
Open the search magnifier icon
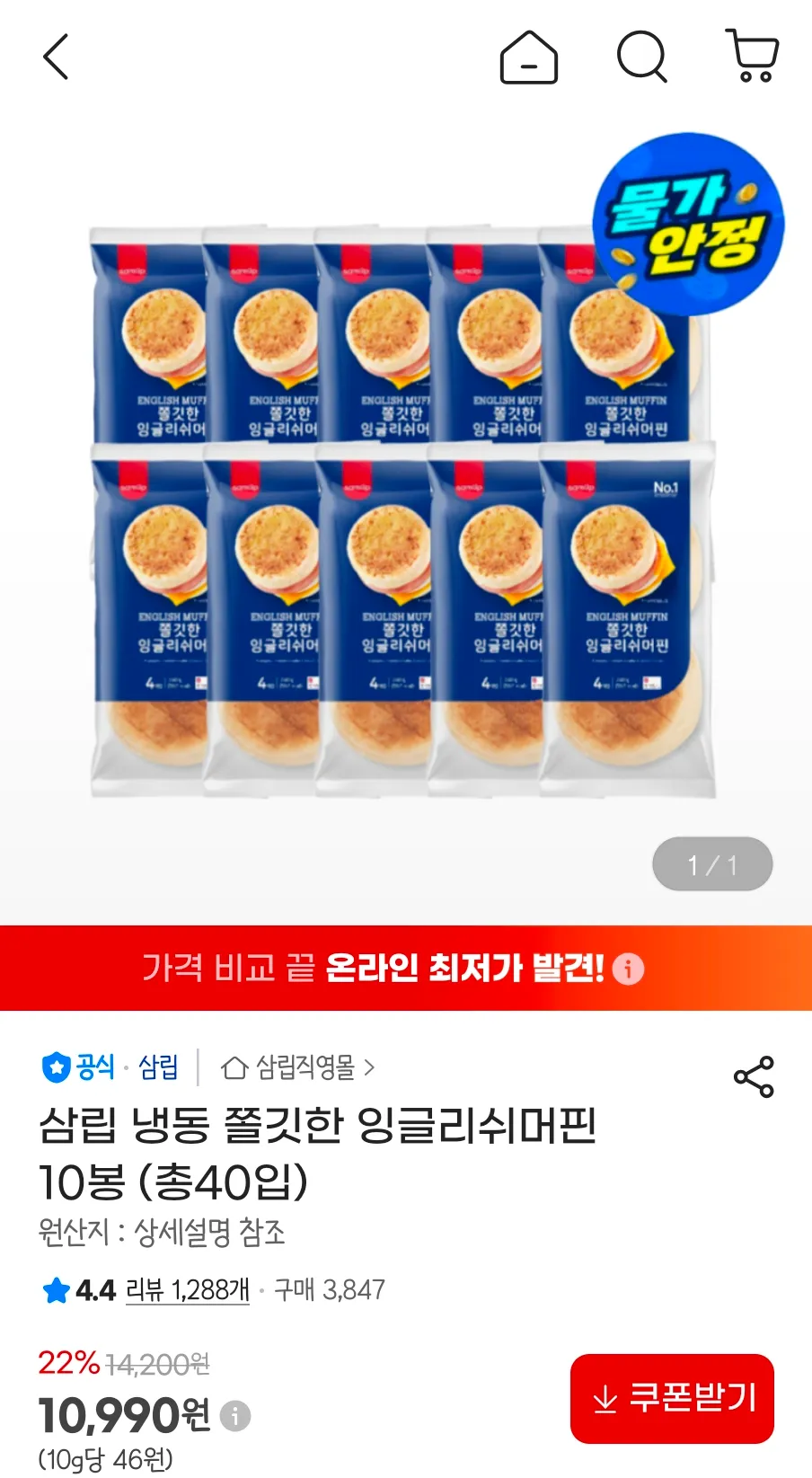[x=641, y=58]
